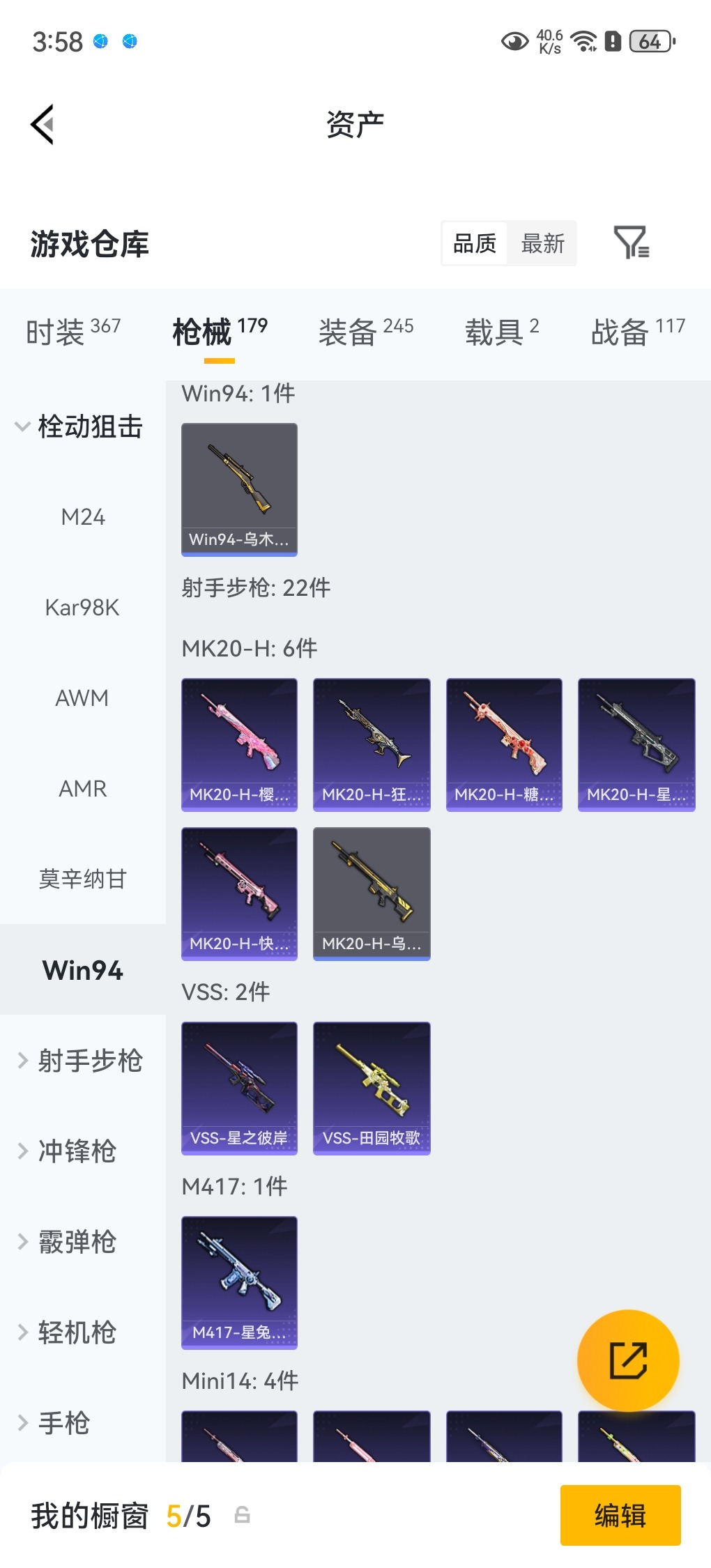Select the AWM sidebar entry

pos(83,698)
